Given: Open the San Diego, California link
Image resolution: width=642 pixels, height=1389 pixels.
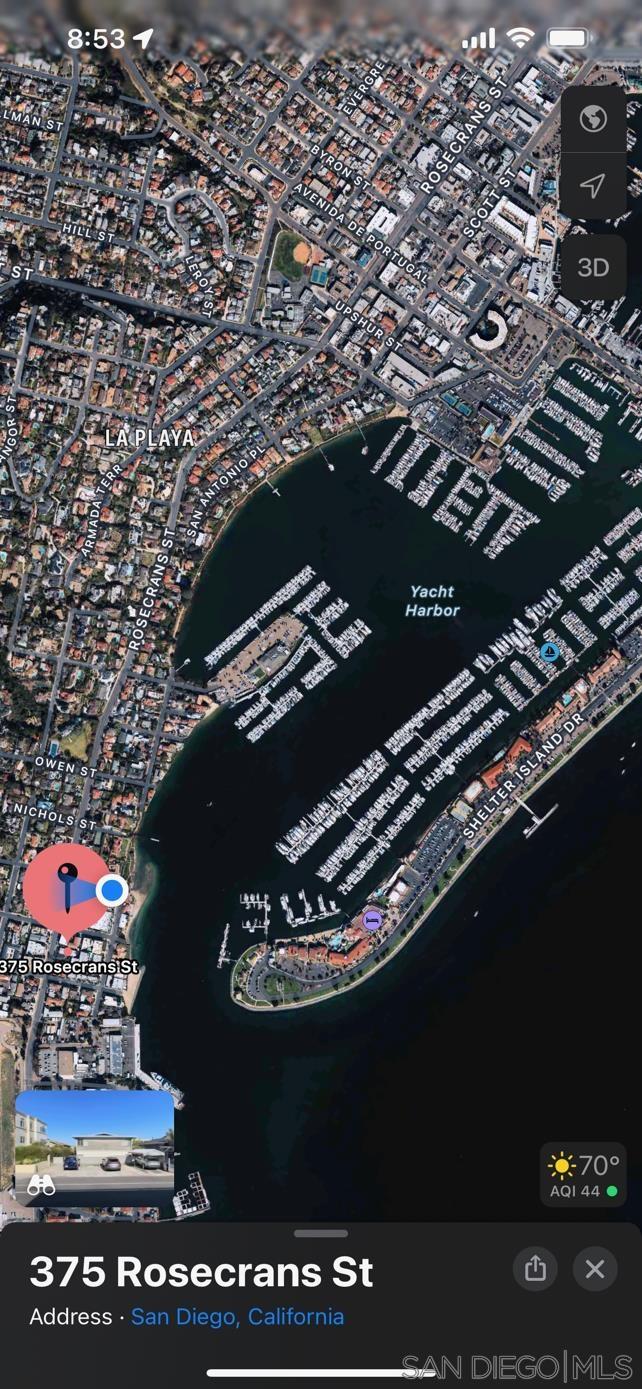Looking at the screenshot, I should click(x=237, y=1316).
